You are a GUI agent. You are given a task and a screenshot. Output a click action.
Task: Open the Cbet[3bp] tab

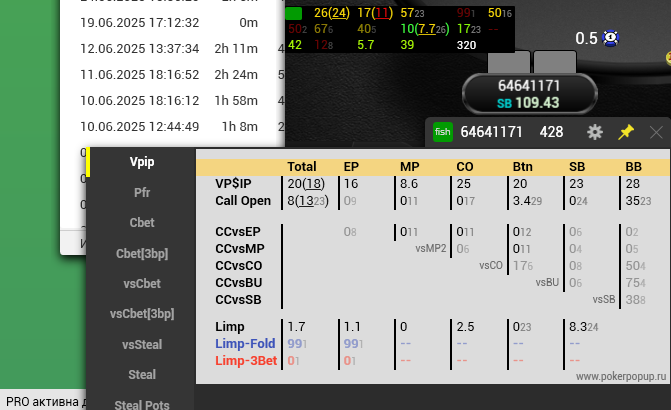click(x=142, y=253)
